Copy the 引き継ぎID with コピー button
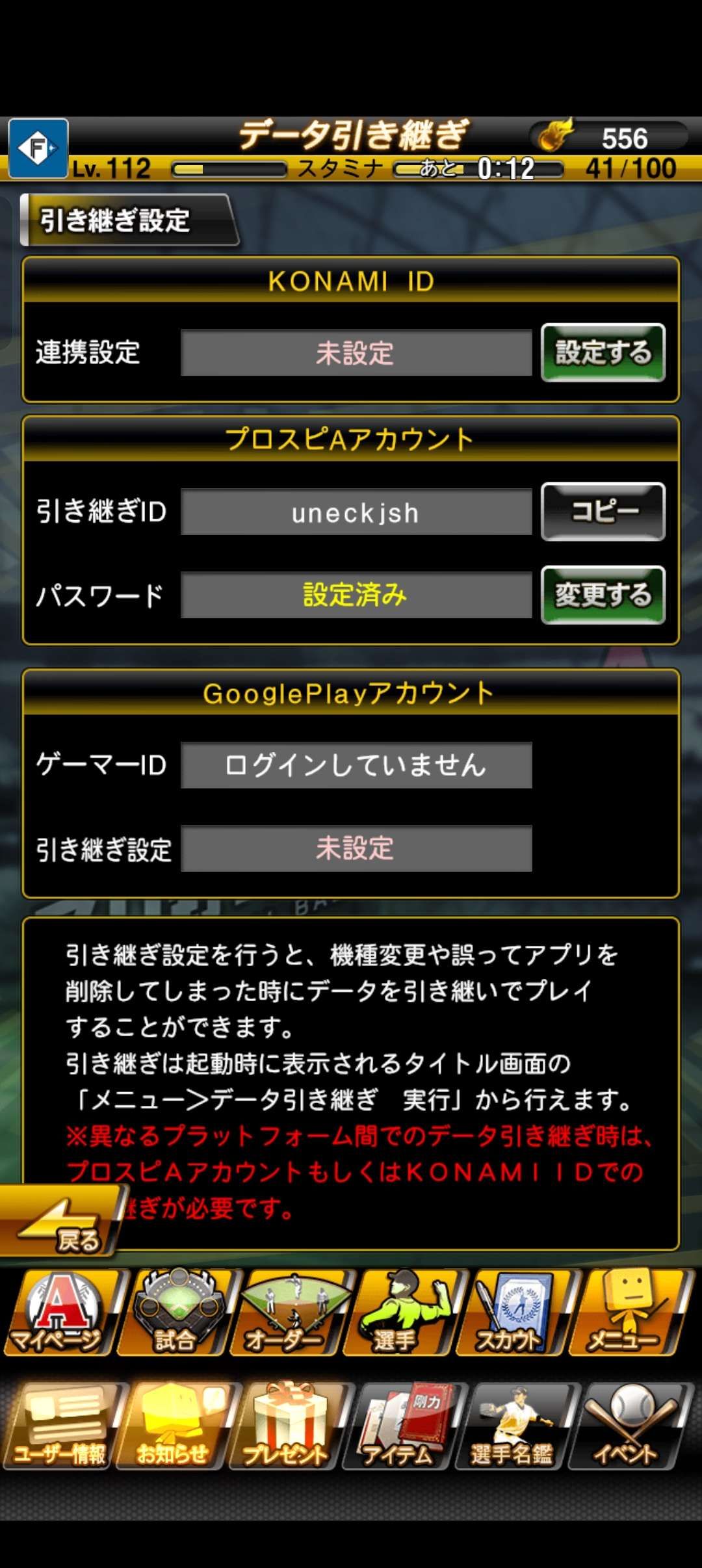The height and width of the screenshot is (1568, 702). (x=603, y=512)
